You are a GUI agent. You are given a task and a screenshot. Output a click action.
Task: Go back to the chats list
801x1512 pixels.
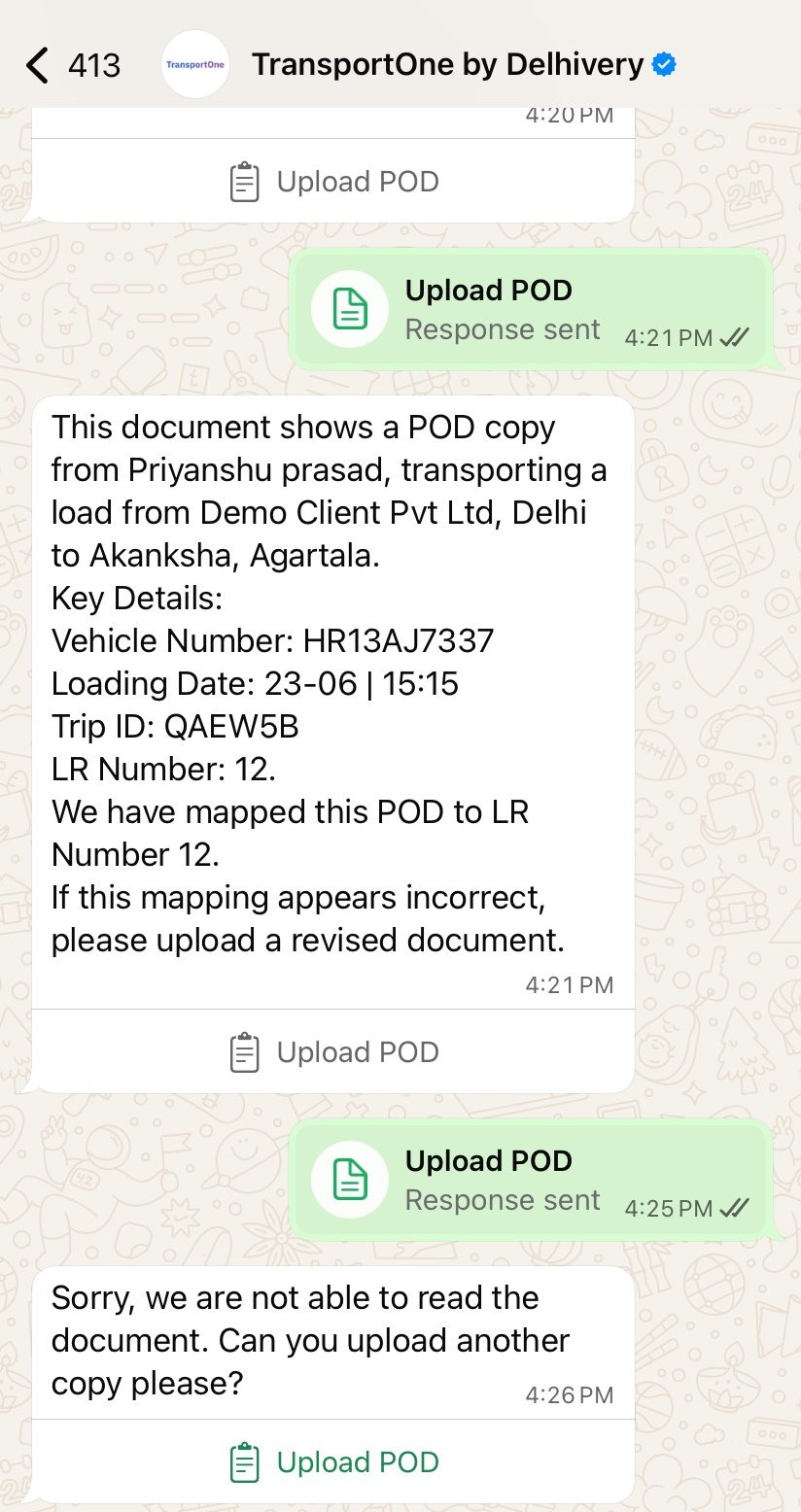point(37,65)
